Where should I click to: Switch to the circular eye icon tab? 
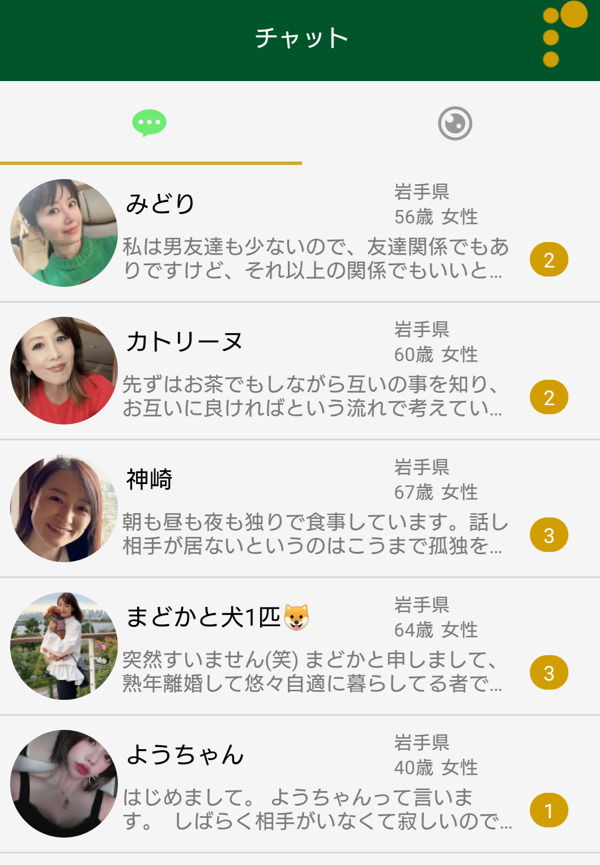(455, 123)
